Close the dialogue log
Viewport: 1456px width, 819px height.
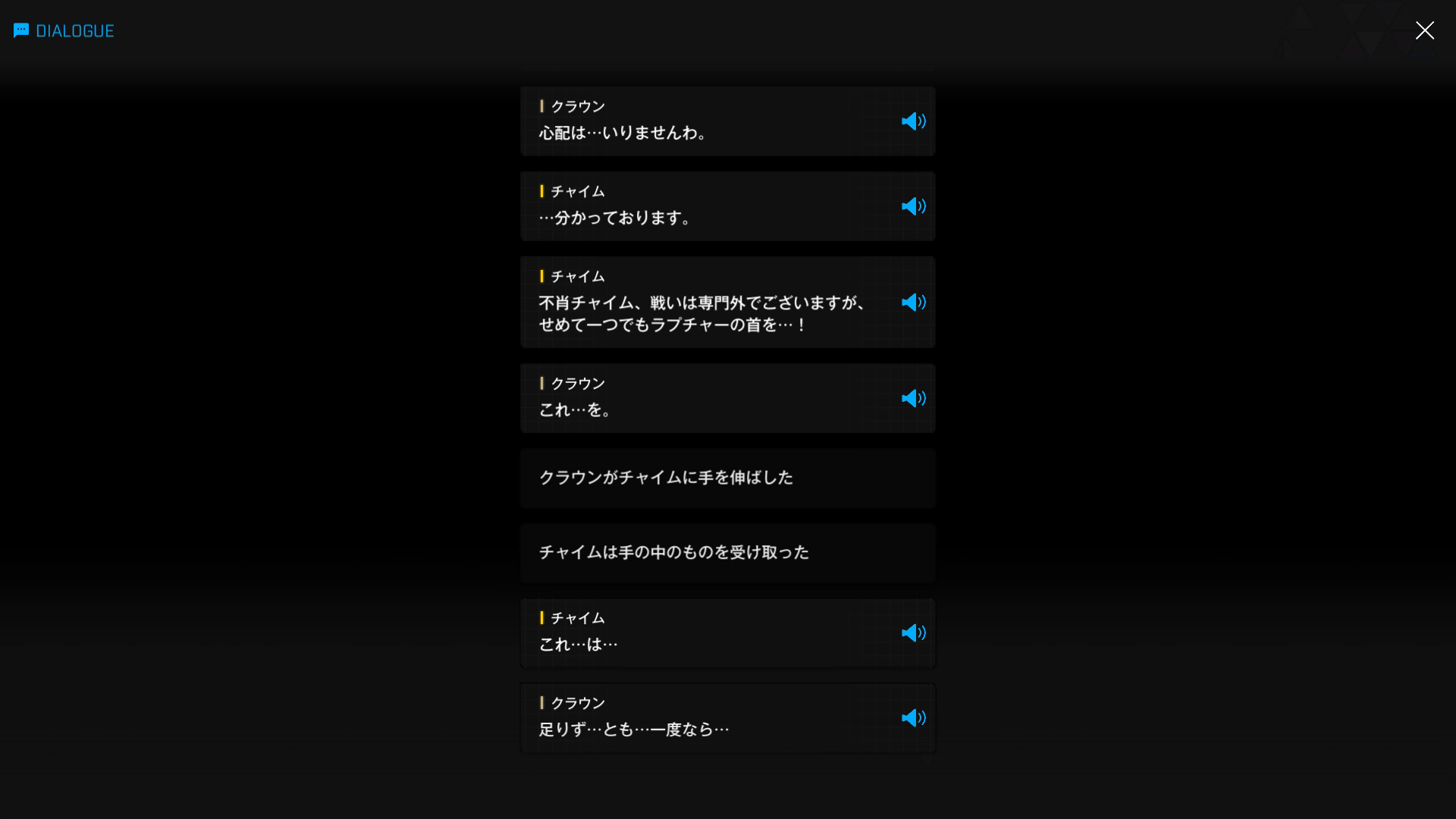click(x=1424, y=30)
